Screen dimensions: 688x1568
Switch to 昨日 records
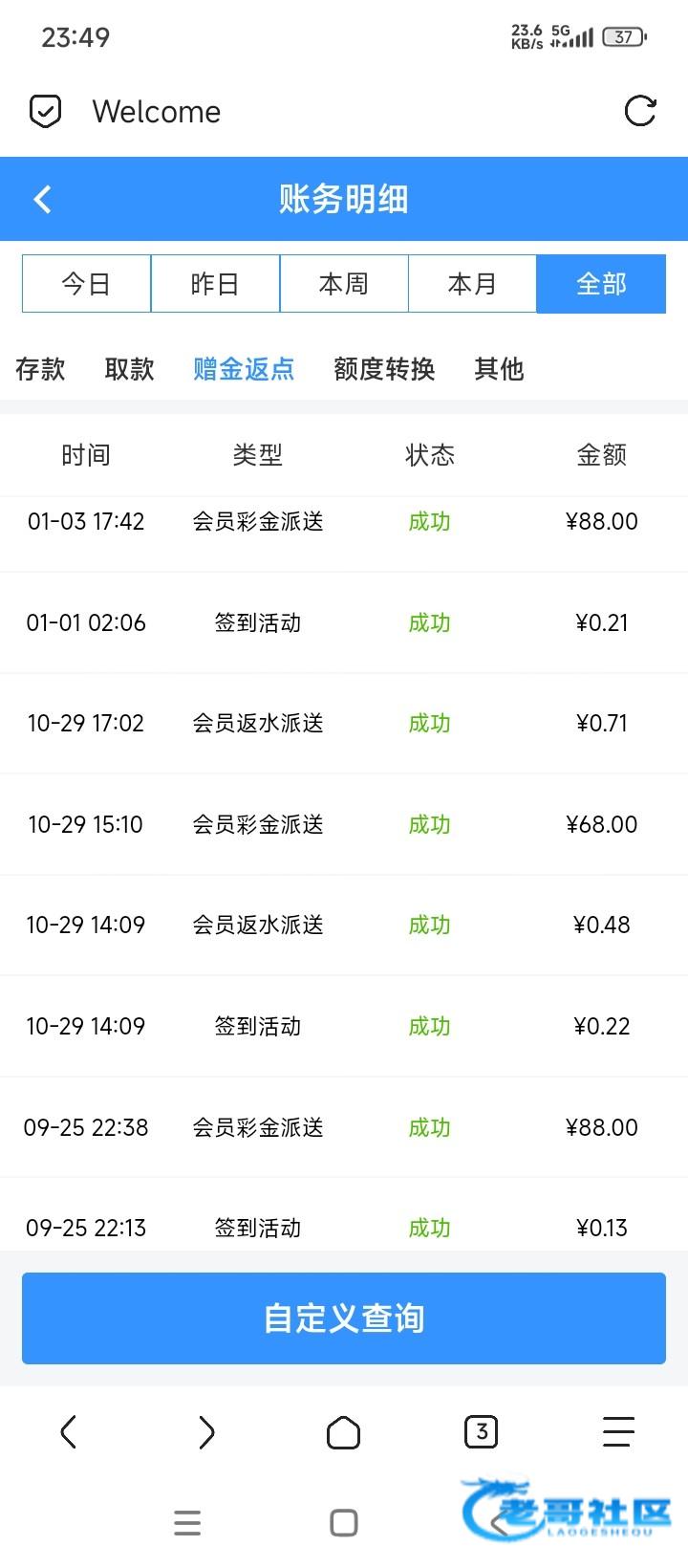215,284
